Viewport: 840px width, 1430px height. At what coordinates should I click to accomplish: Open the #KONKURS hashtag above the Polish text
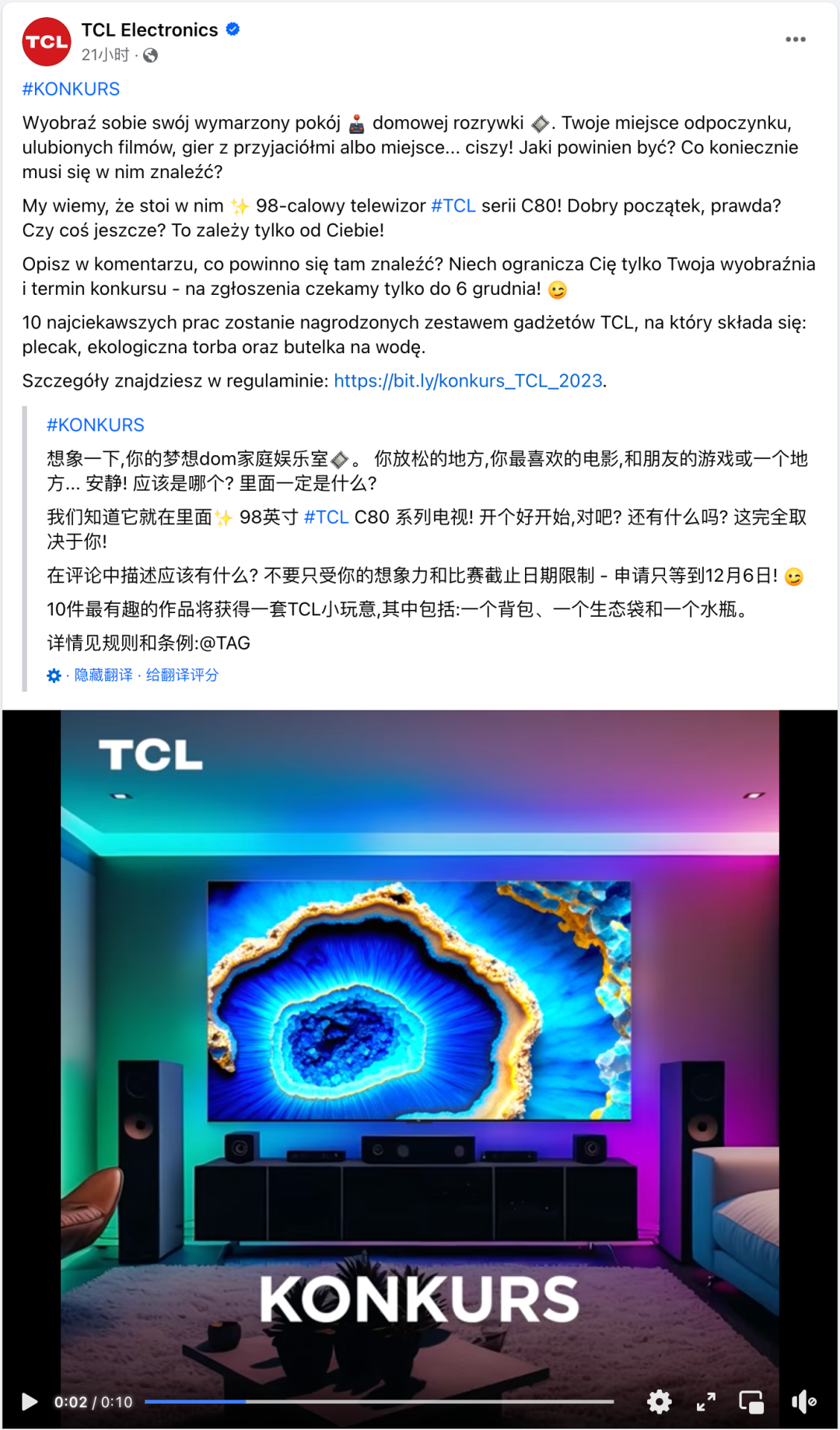point(71,89)
